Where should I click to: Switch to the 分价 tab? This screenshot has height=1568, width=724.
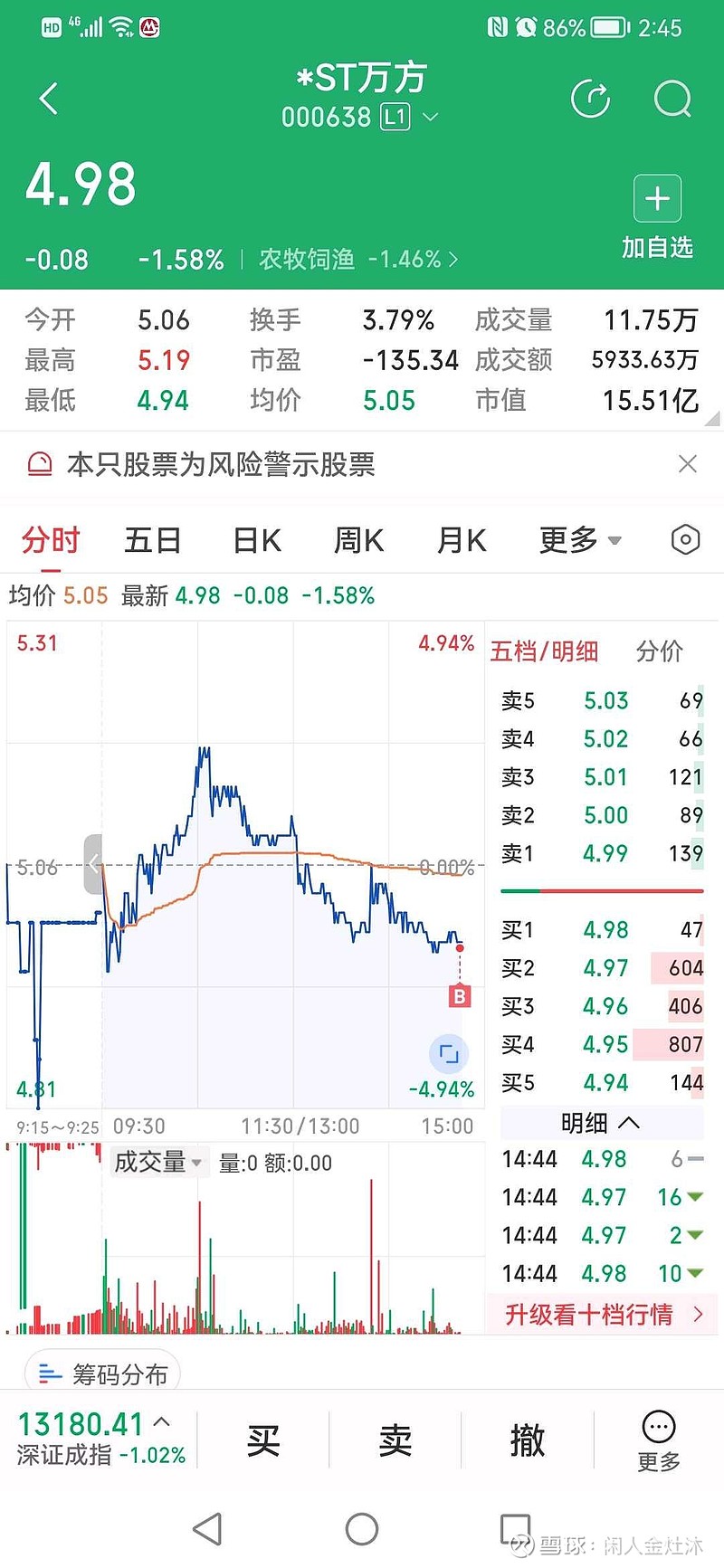[660, 651]
